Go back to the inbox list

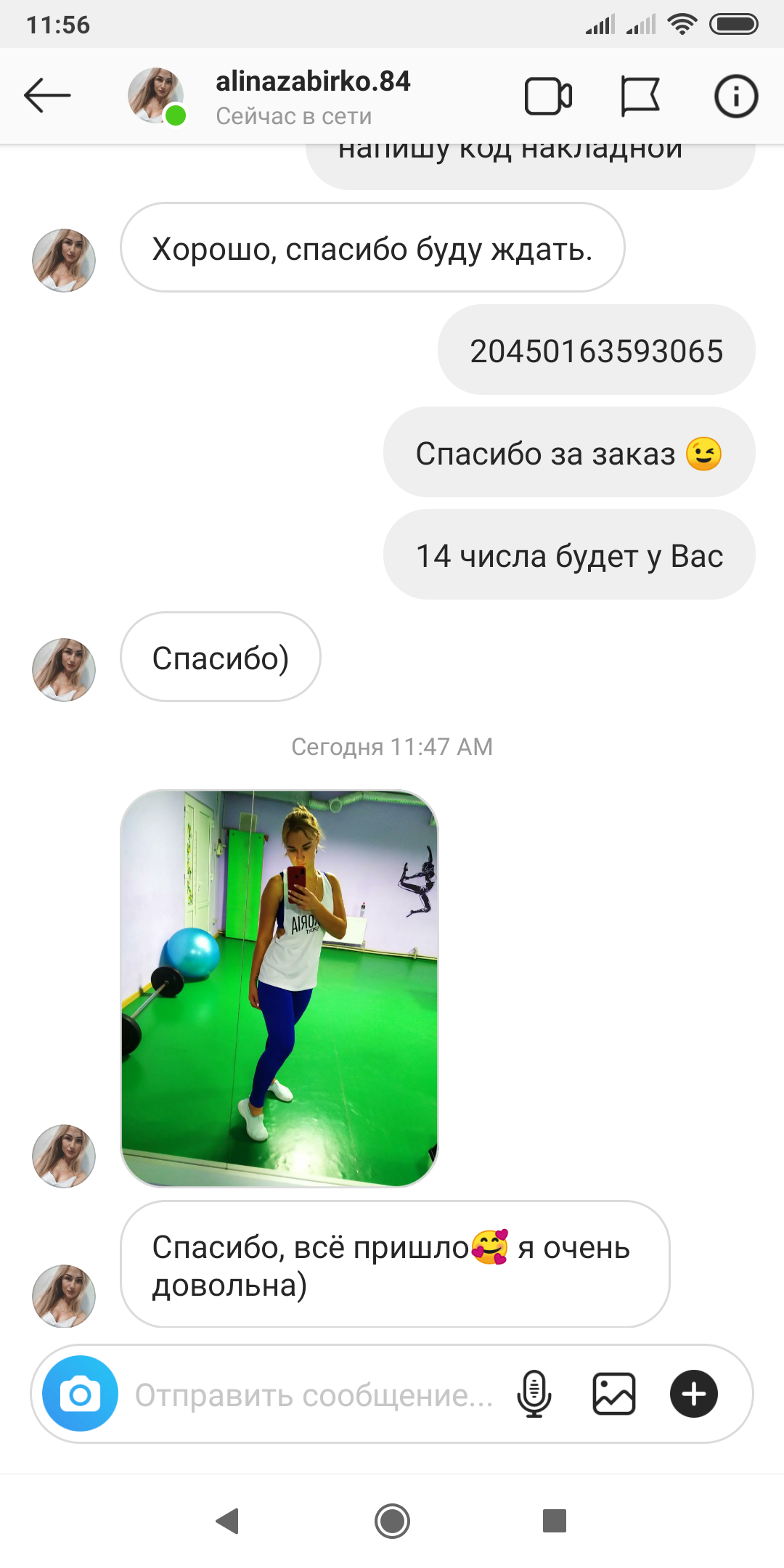click(x=47, y=96)
